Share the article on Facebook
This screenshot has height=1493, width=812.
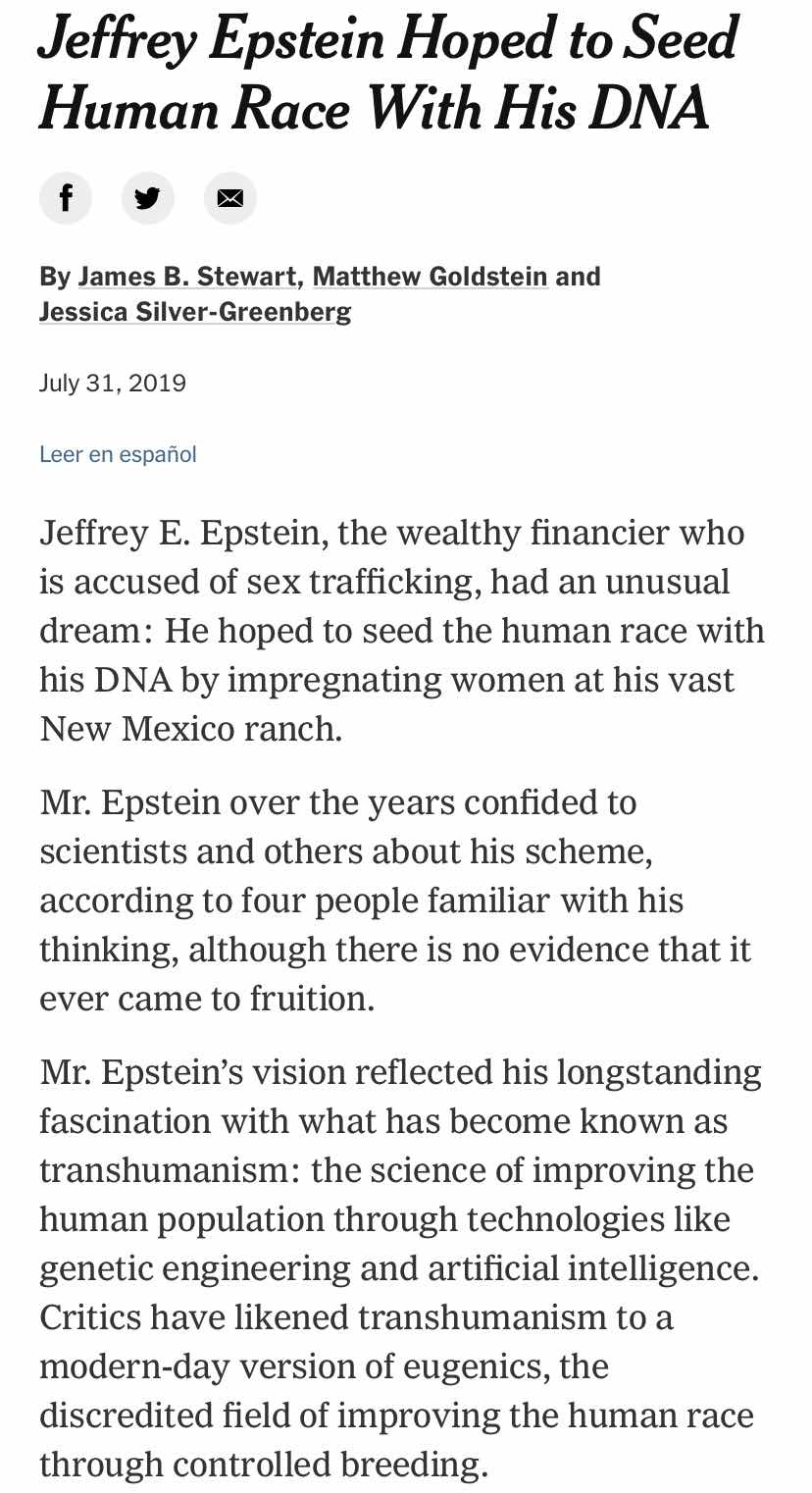[x=66, y=198]
